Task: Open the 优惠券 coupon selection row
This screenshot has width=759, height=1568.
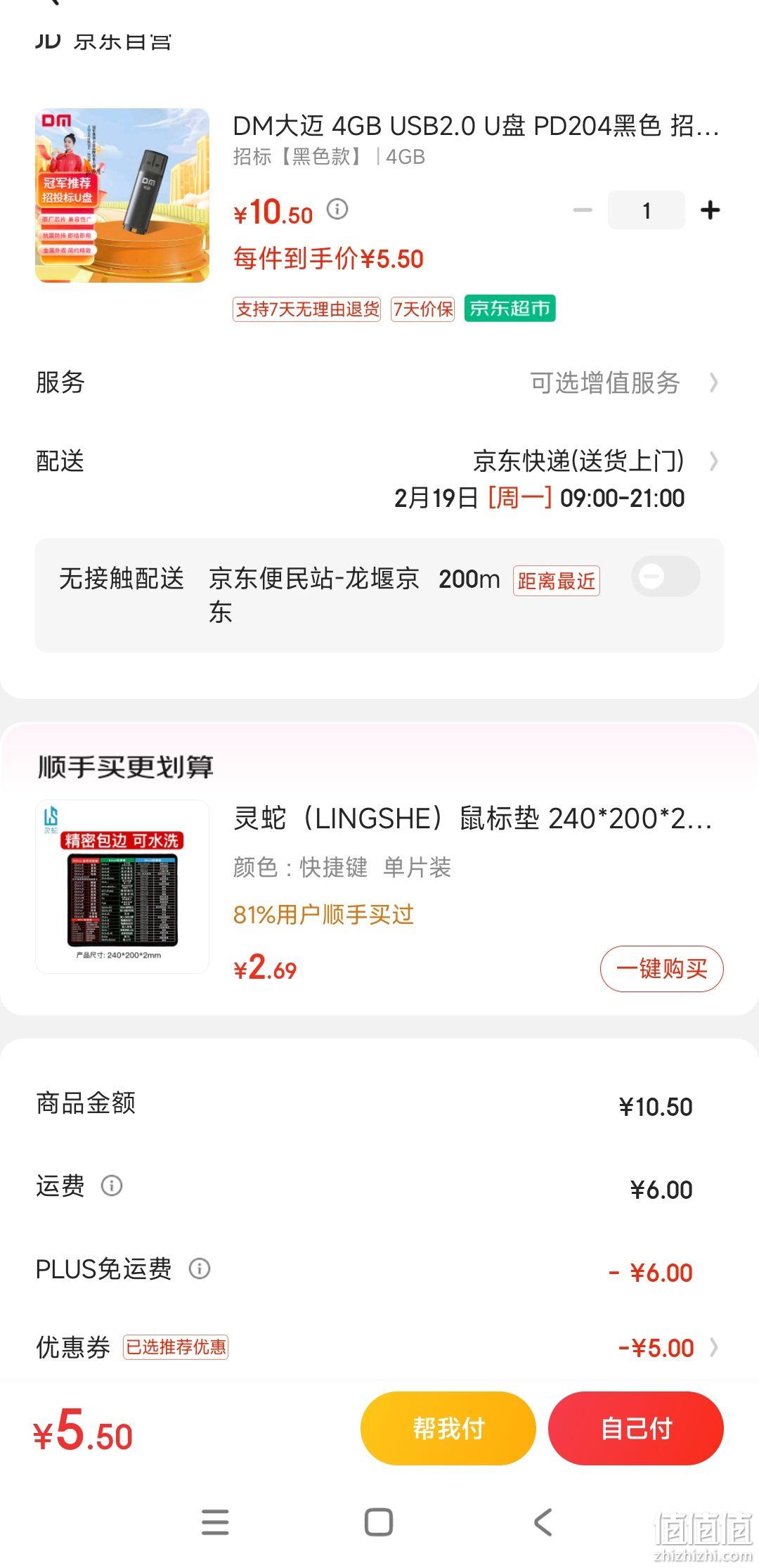Action: tap(379, 1347)
